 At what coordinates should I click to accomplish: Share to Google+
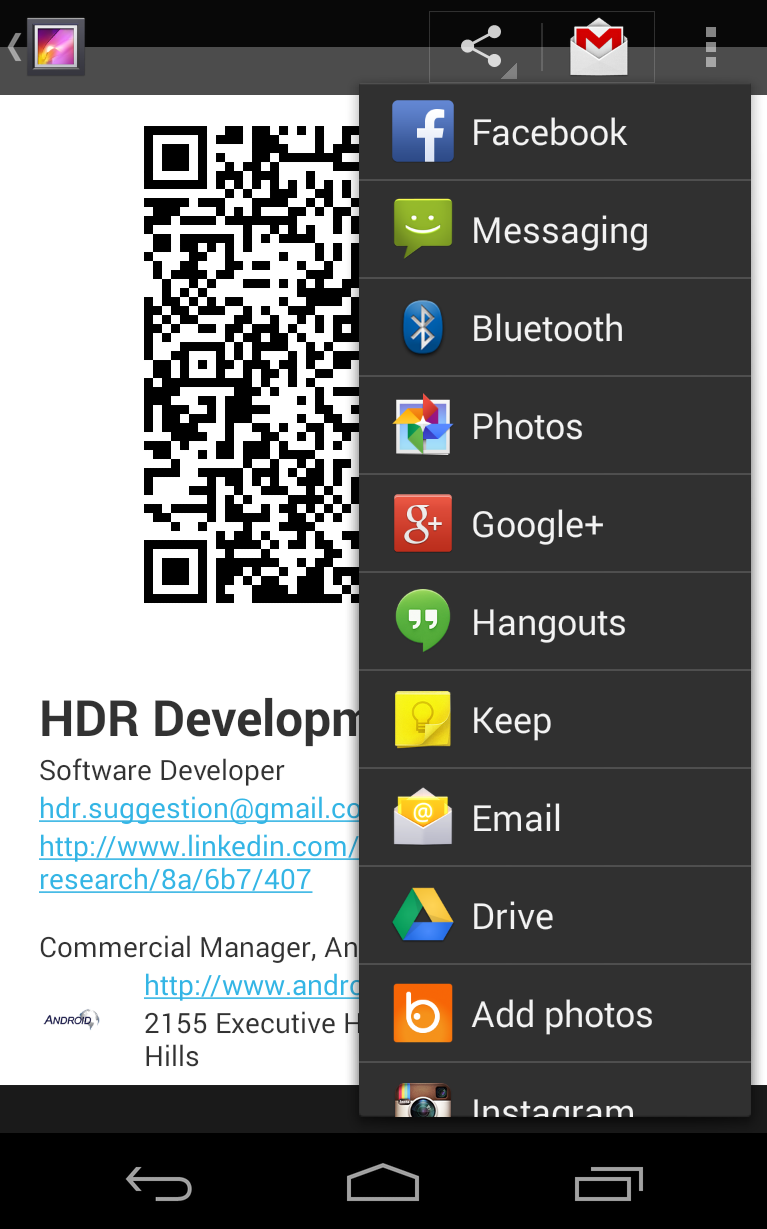[x=554, y=524]
